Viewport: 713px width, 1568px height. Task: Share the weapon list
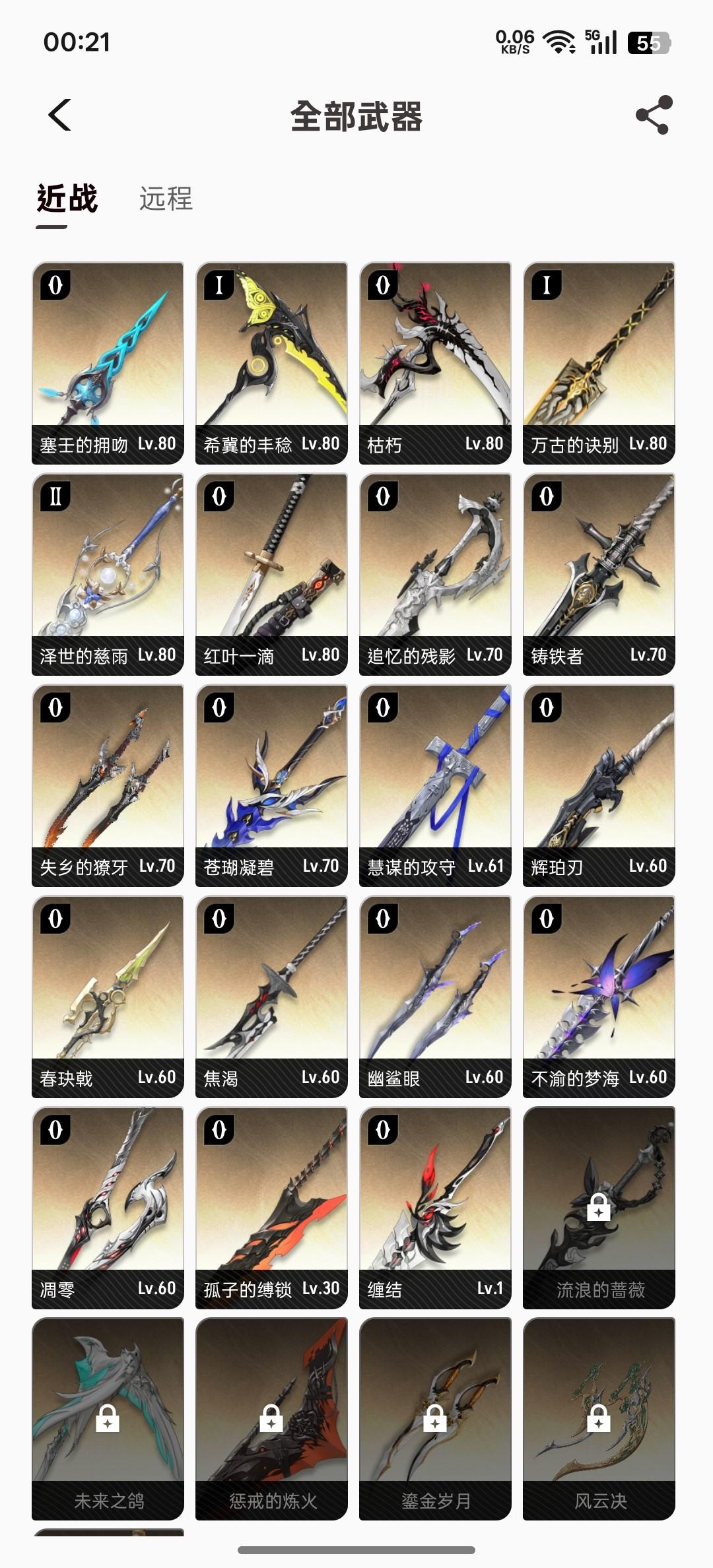click(654, 115)
